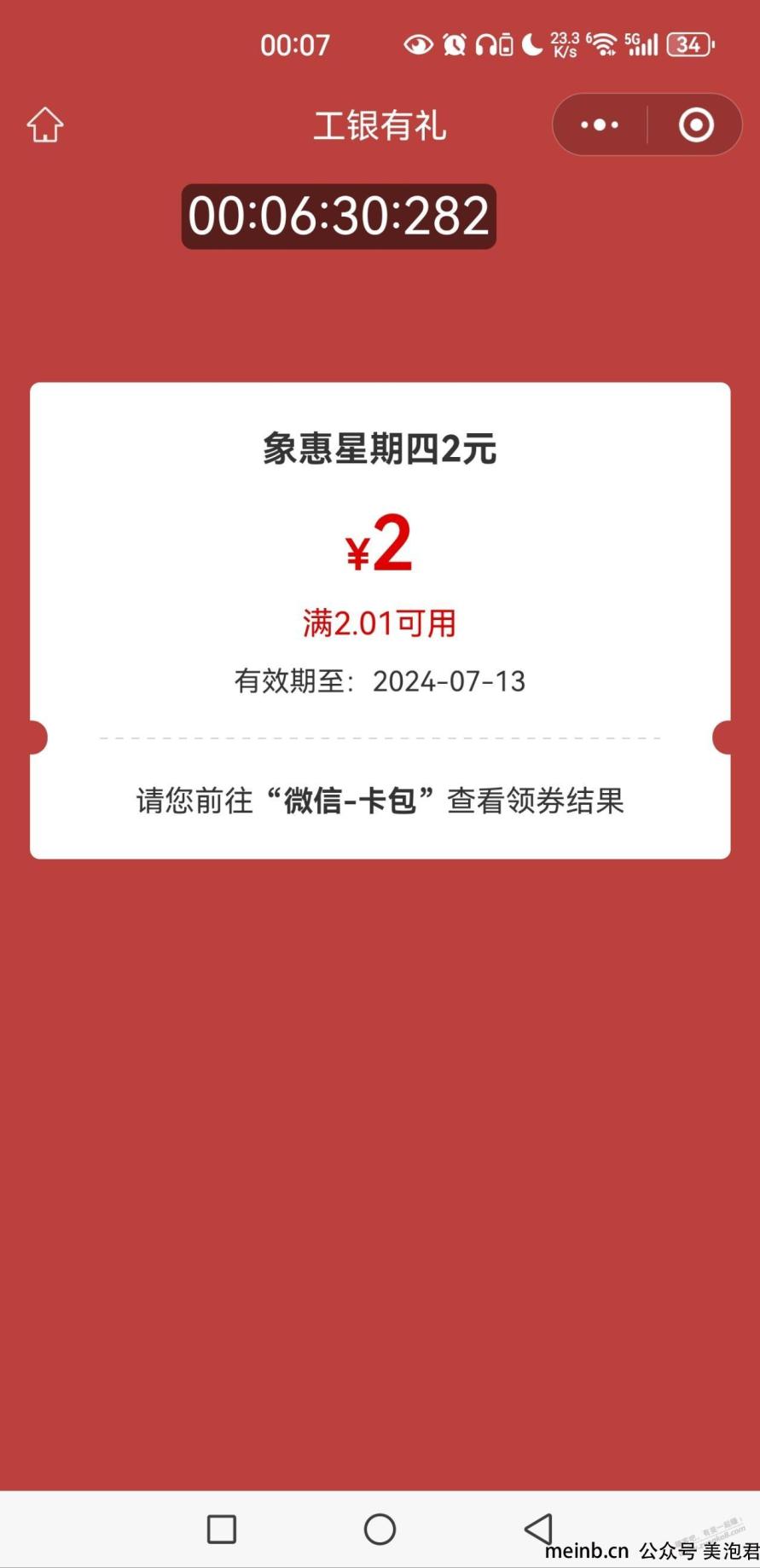Open the three-dot more options menu
The width and height of the screenshot is (760, 1568).
tap(600, 125)
